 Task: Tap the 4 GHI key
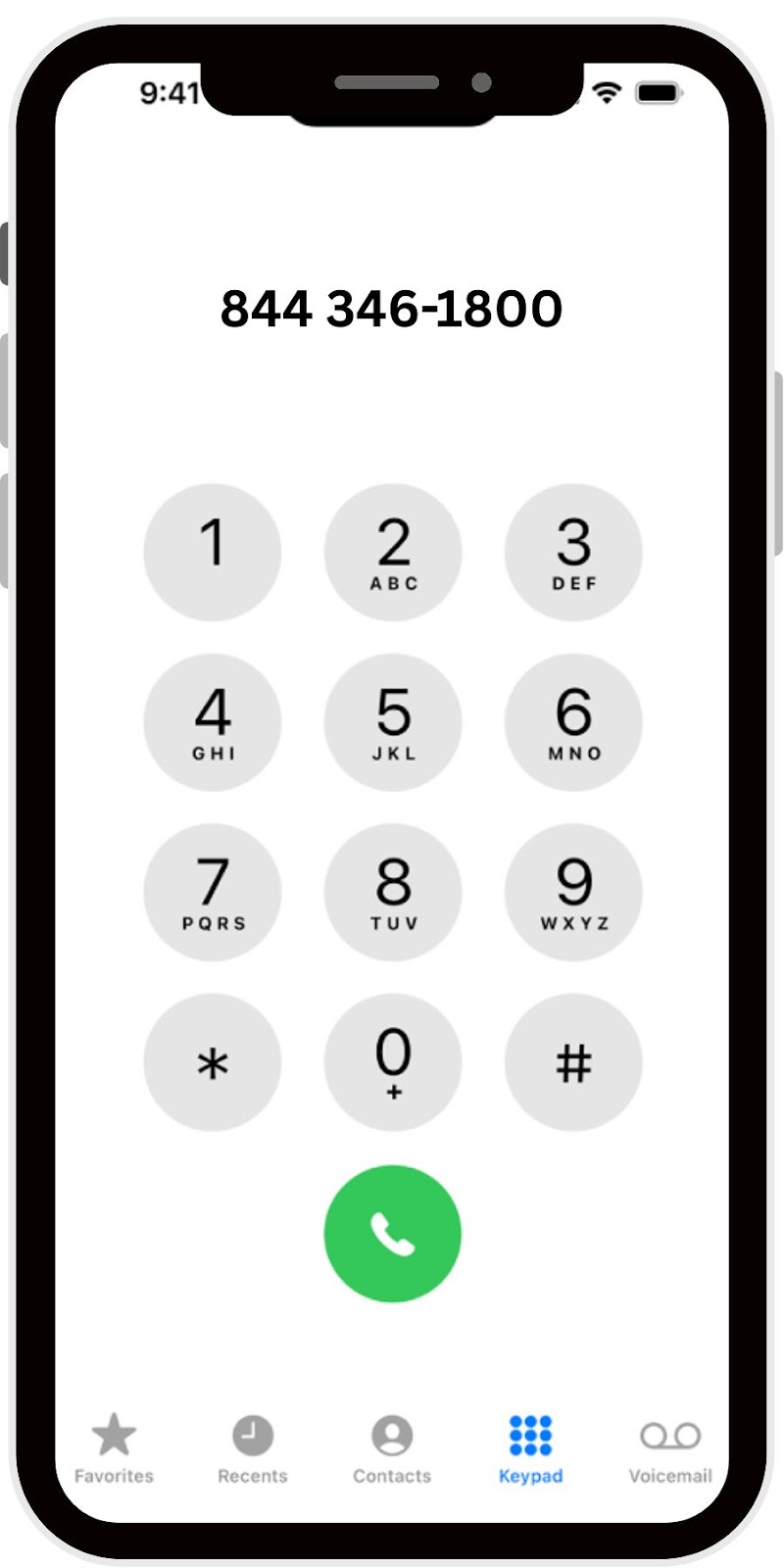[x=213, y=722]
